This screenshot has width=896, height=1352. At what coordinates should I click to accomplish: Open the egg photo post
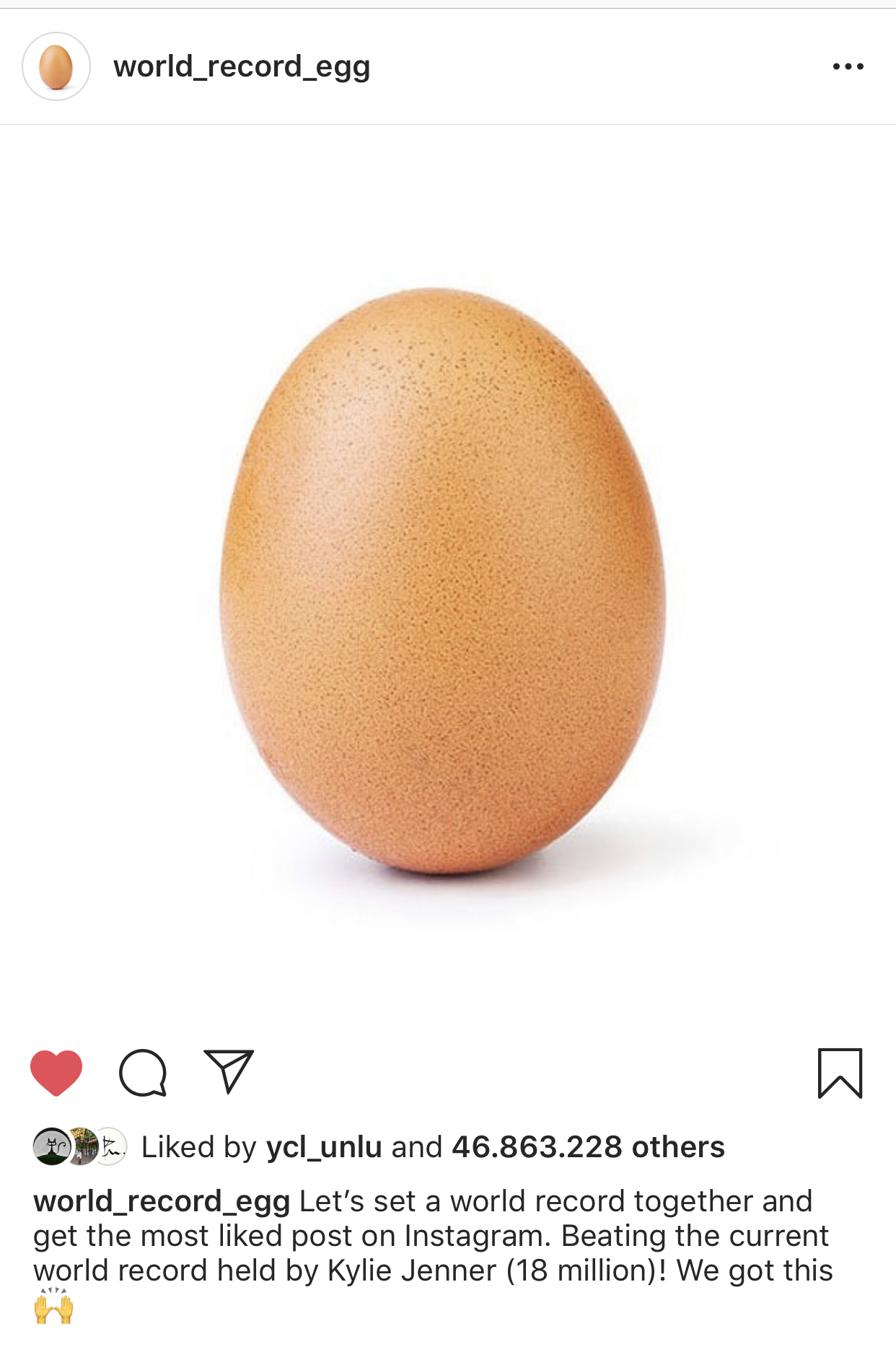pyautogui.click(x=448, y=581)
